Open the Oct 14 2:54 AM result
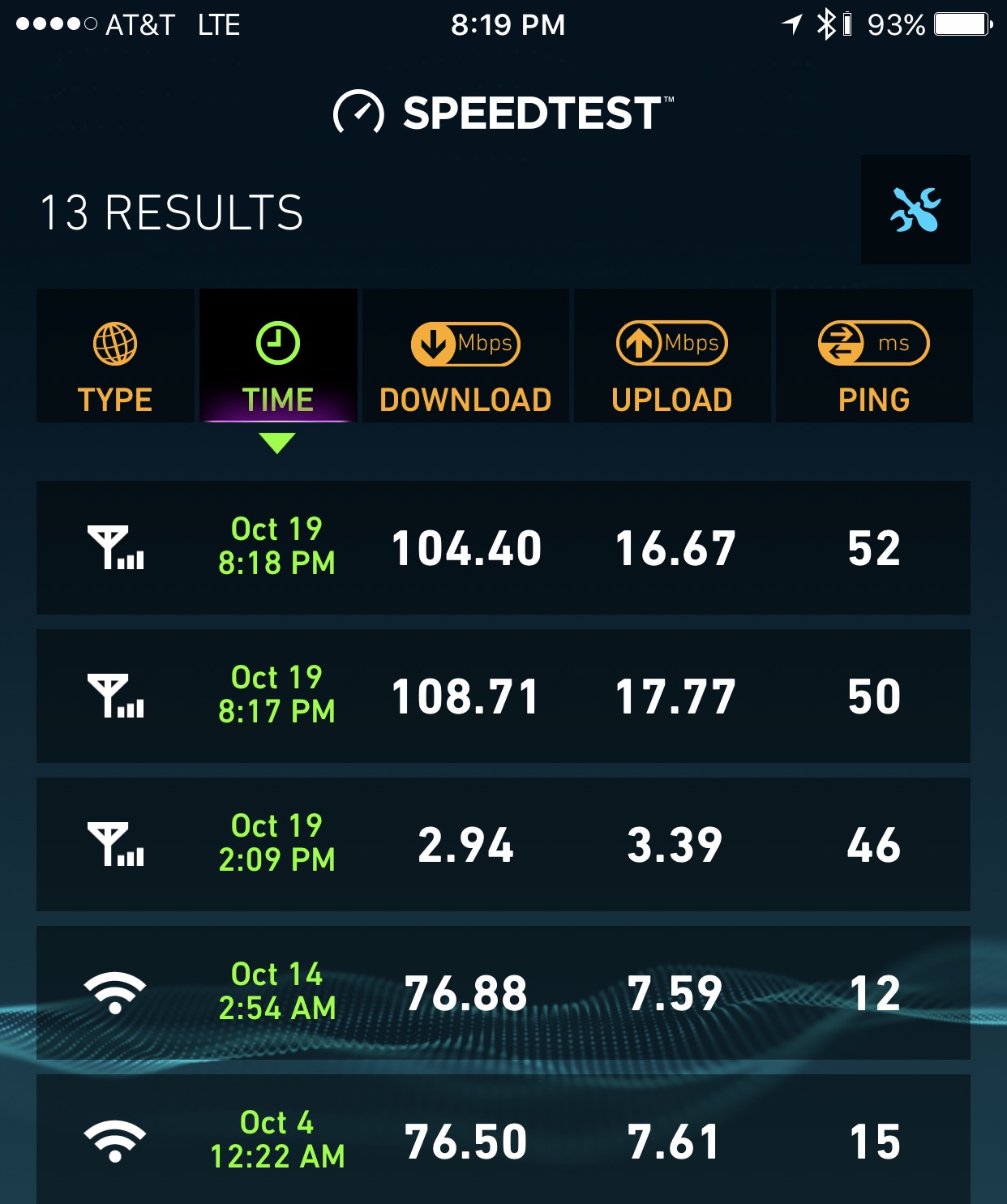 coord(503,992)
